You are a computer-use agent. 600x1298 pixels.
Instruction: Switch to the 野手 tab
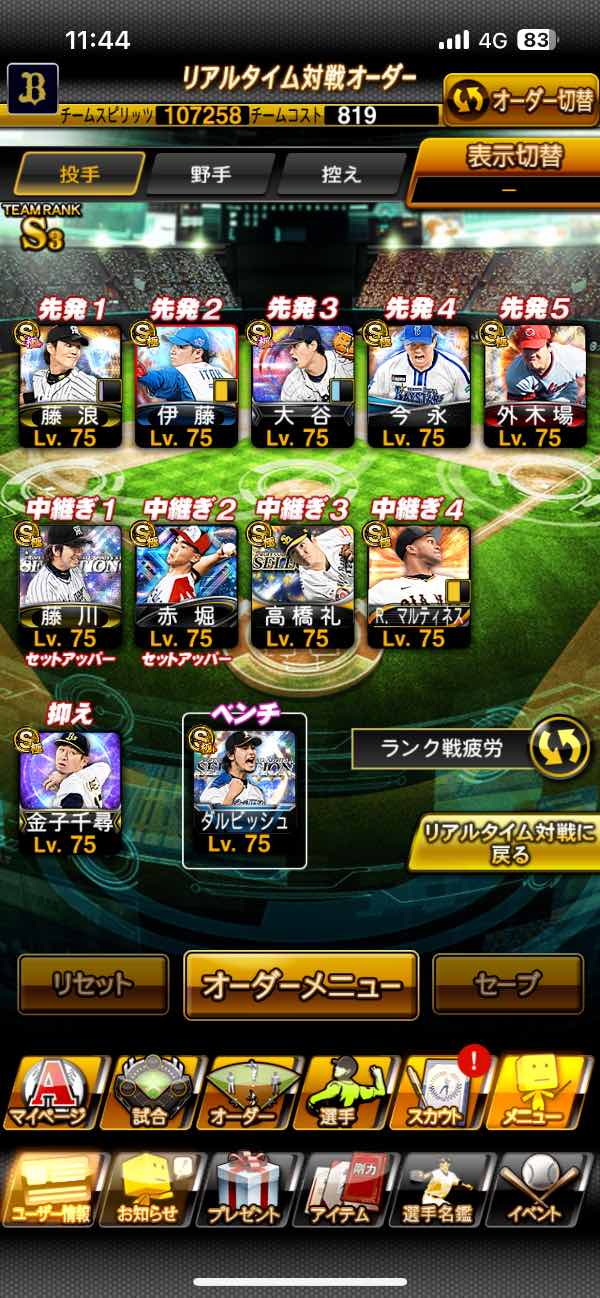coord(210,174)
